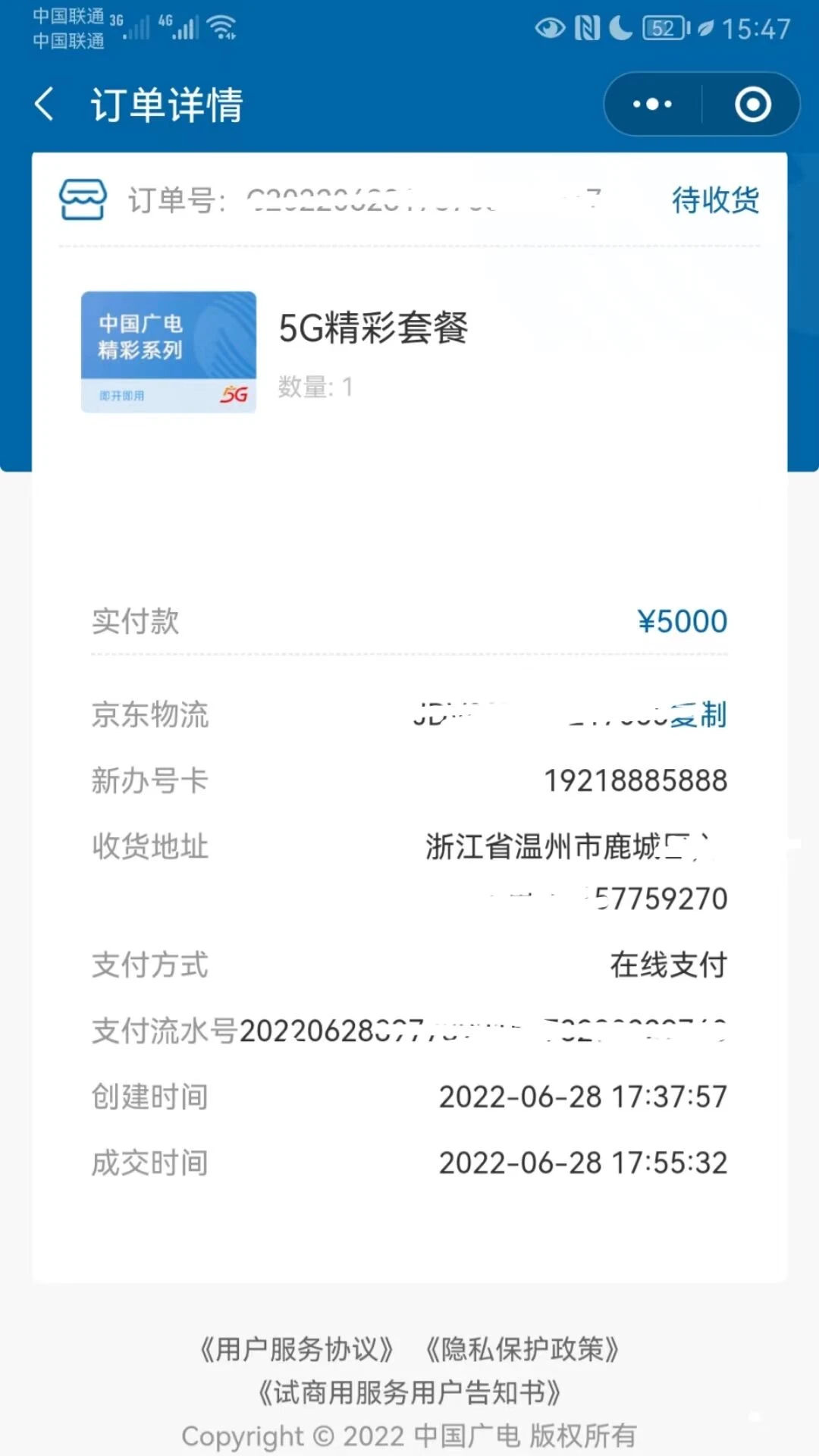View the 《试商用服务用户告知书》 notice

[x=409, y=1392]
